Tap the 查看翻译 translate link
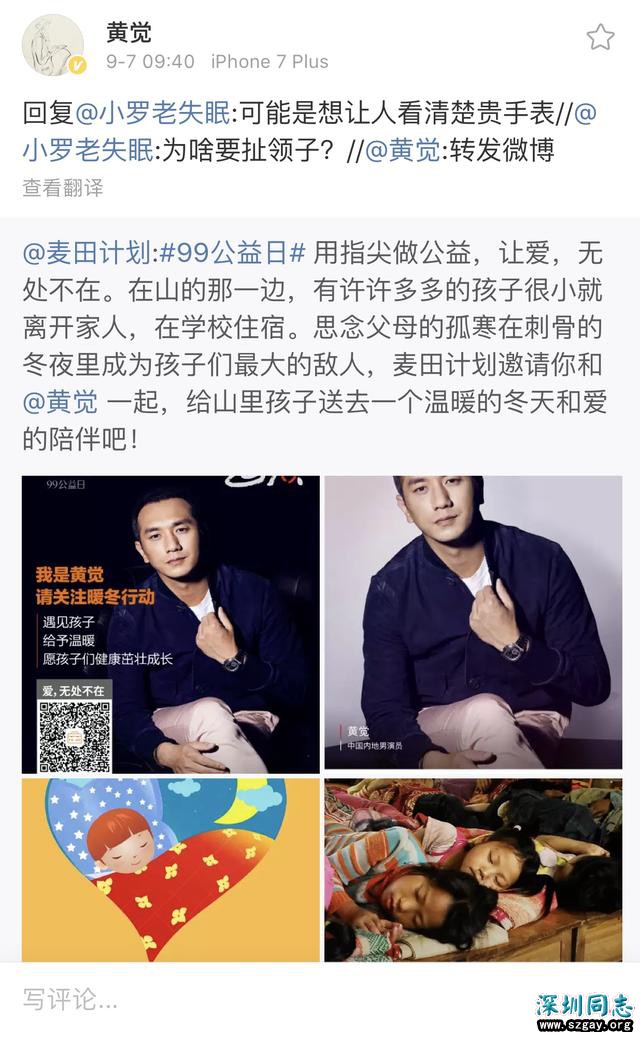The image size is (640, 1037). coord(62,188)
